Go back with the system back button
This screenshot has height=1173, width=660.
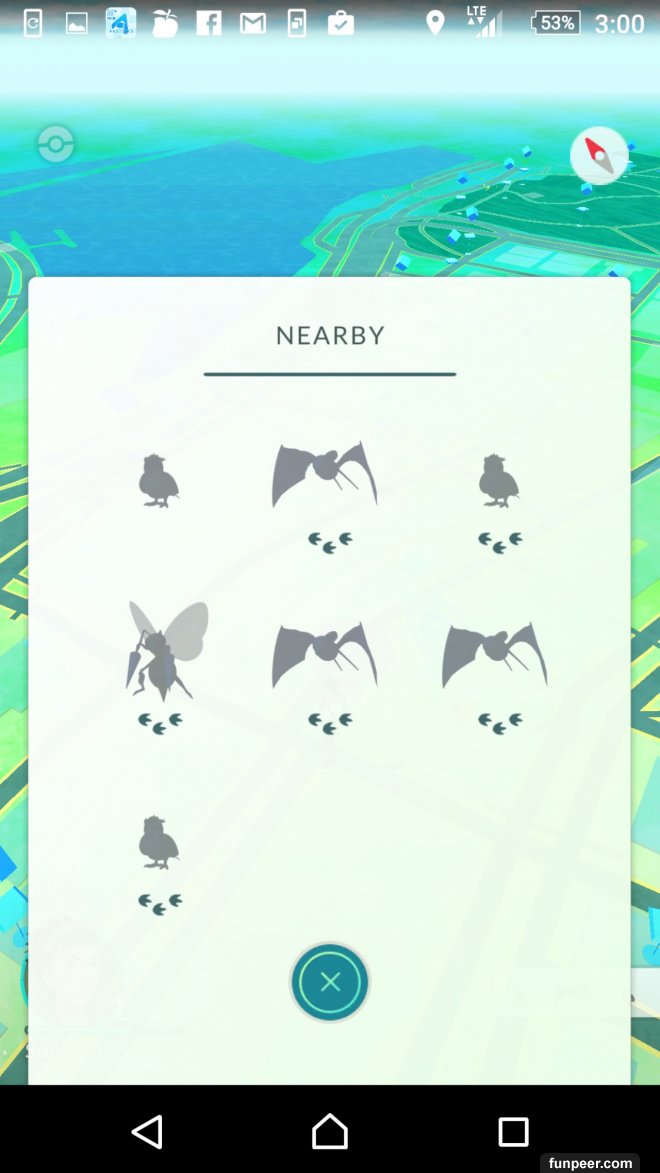[147, 1131]
